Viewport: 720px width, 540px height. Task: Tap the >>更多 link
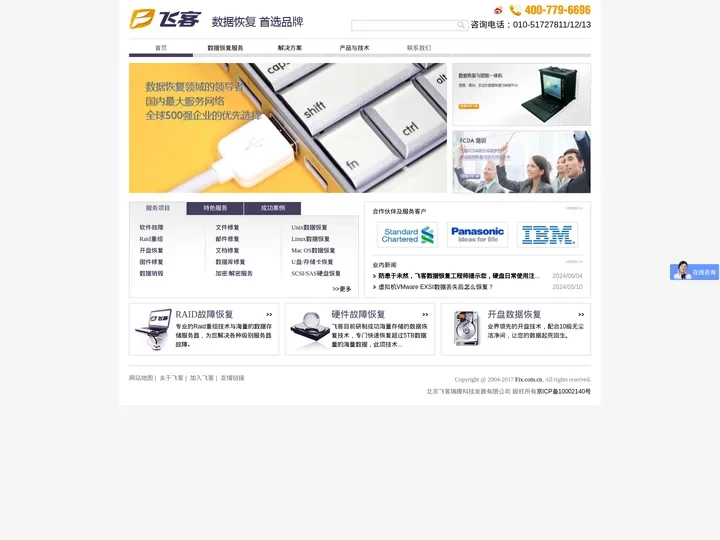tap(342, 289)
